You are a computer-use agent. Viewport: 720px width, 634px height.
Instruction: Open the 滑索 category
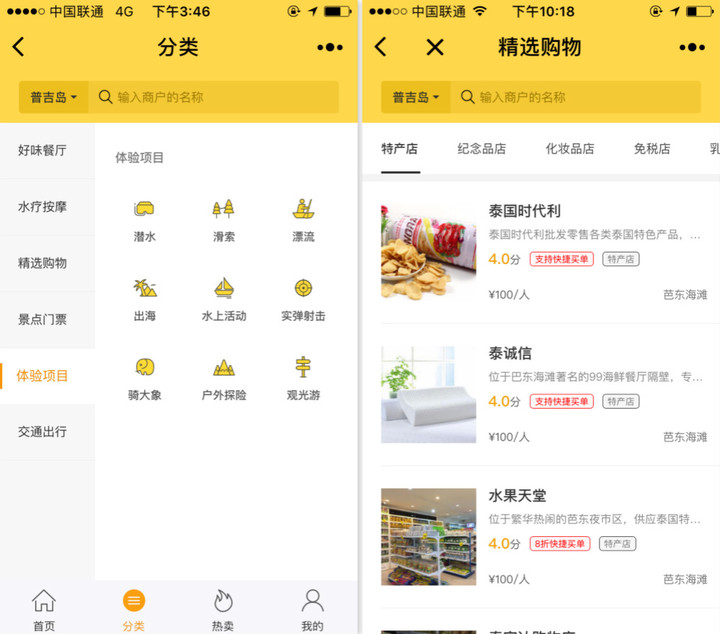223,220
